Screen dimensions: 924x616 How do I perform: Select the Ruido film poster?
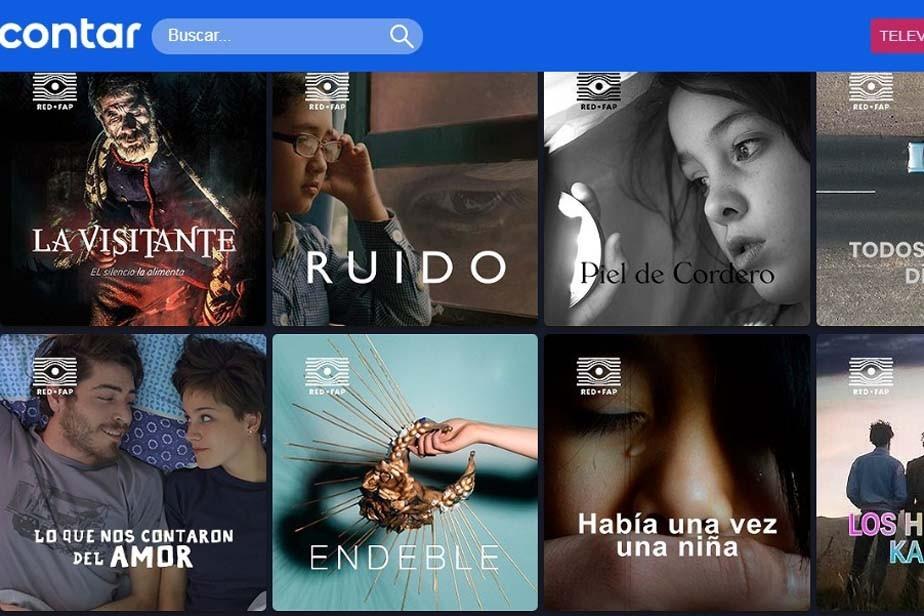tap(405, 198)
